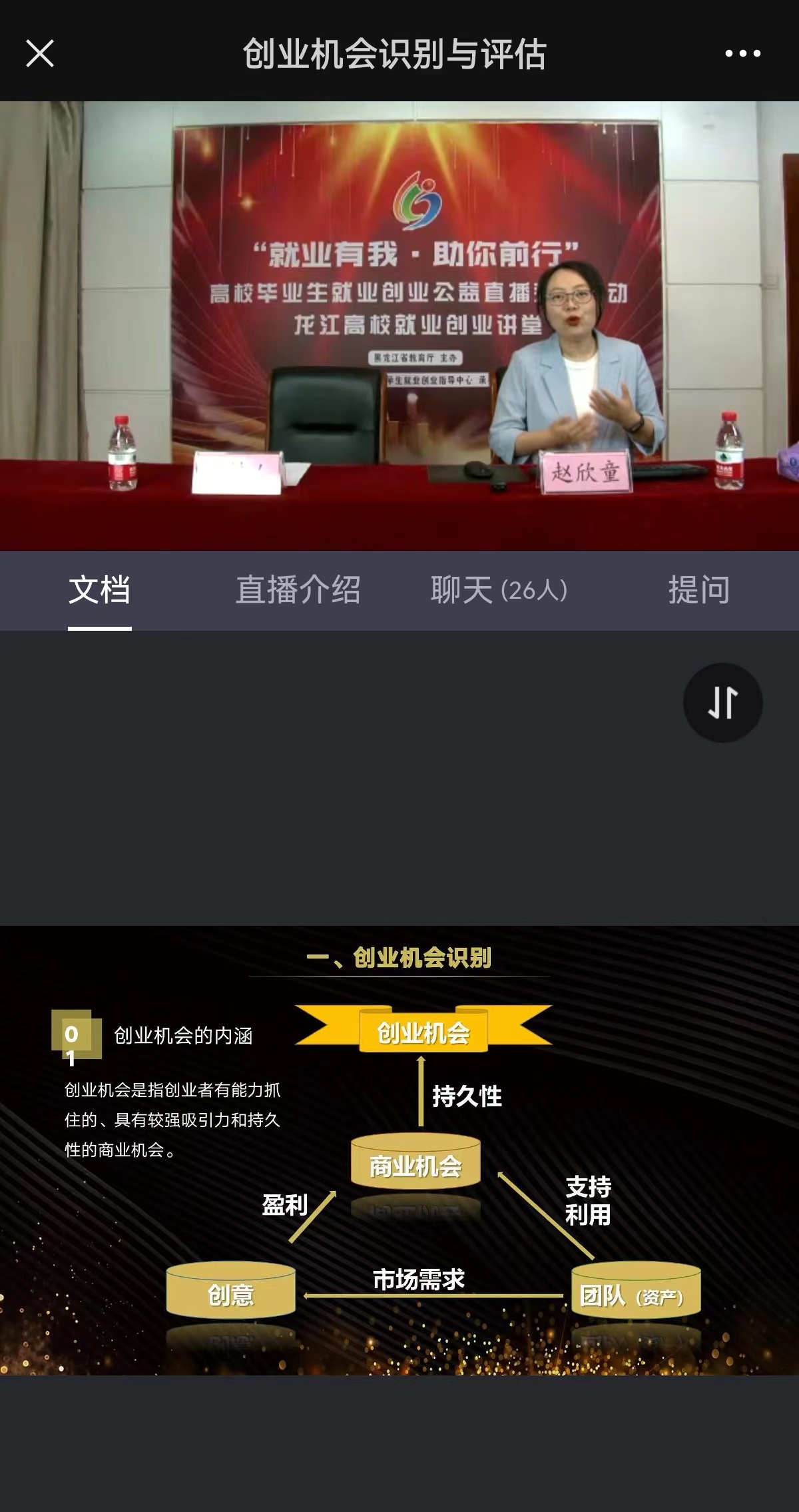Open the 聊天 (26人) chat tab
The image size is (799, 1512).
[x=499, y=590]
